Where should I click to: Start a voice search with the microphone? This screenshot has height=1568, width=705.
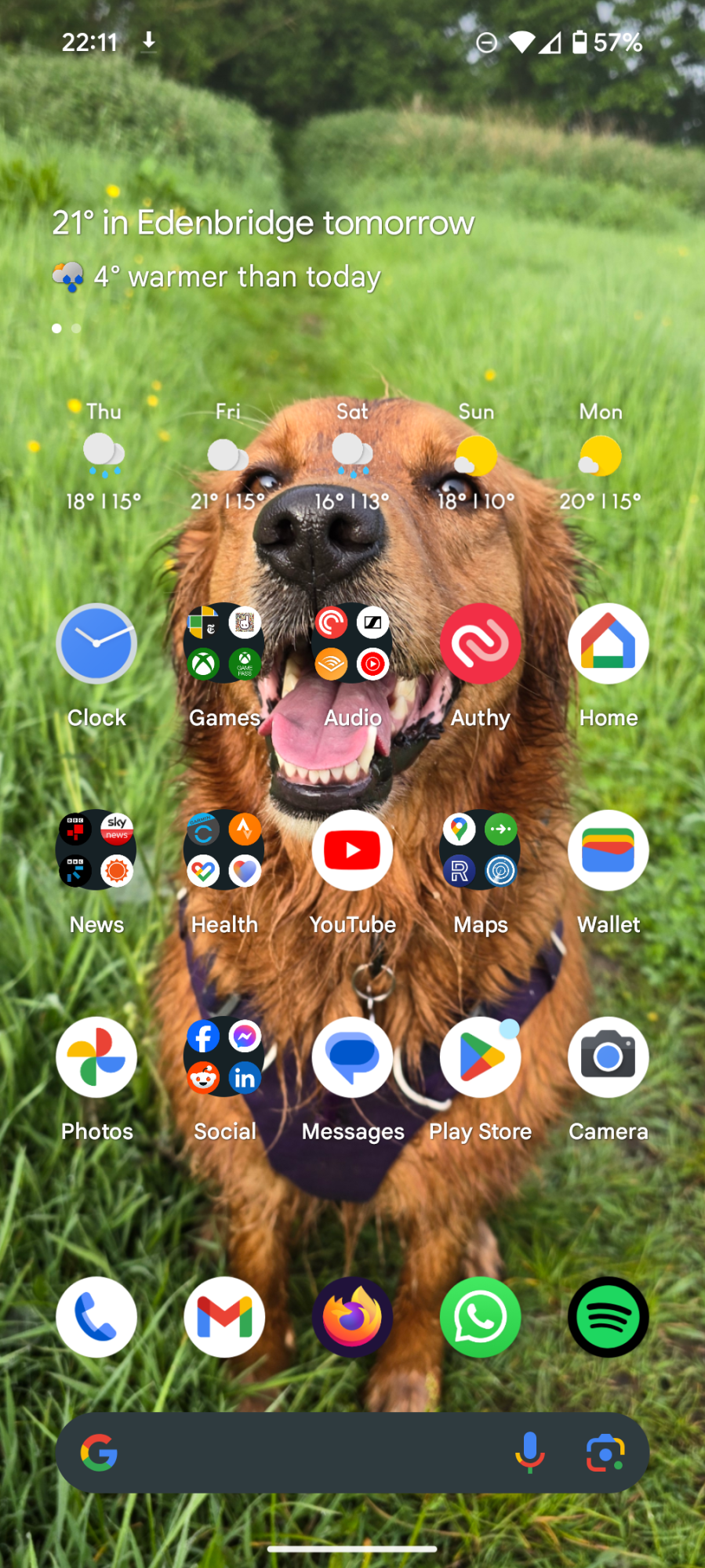click(x=529, y=1453)
